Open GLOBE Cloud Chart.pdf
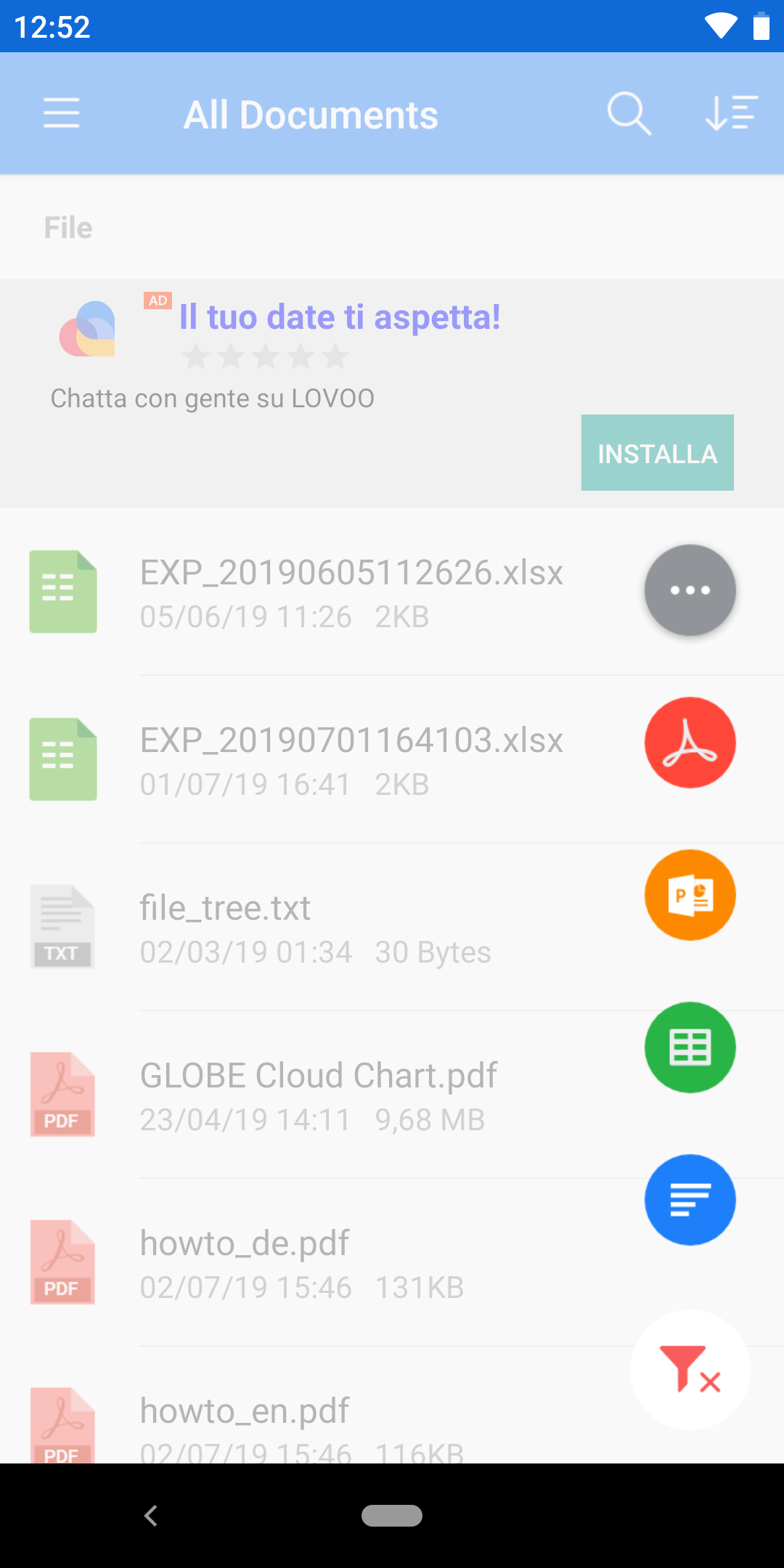This screenshot has width=784, height=1568. click(319, 1095)
